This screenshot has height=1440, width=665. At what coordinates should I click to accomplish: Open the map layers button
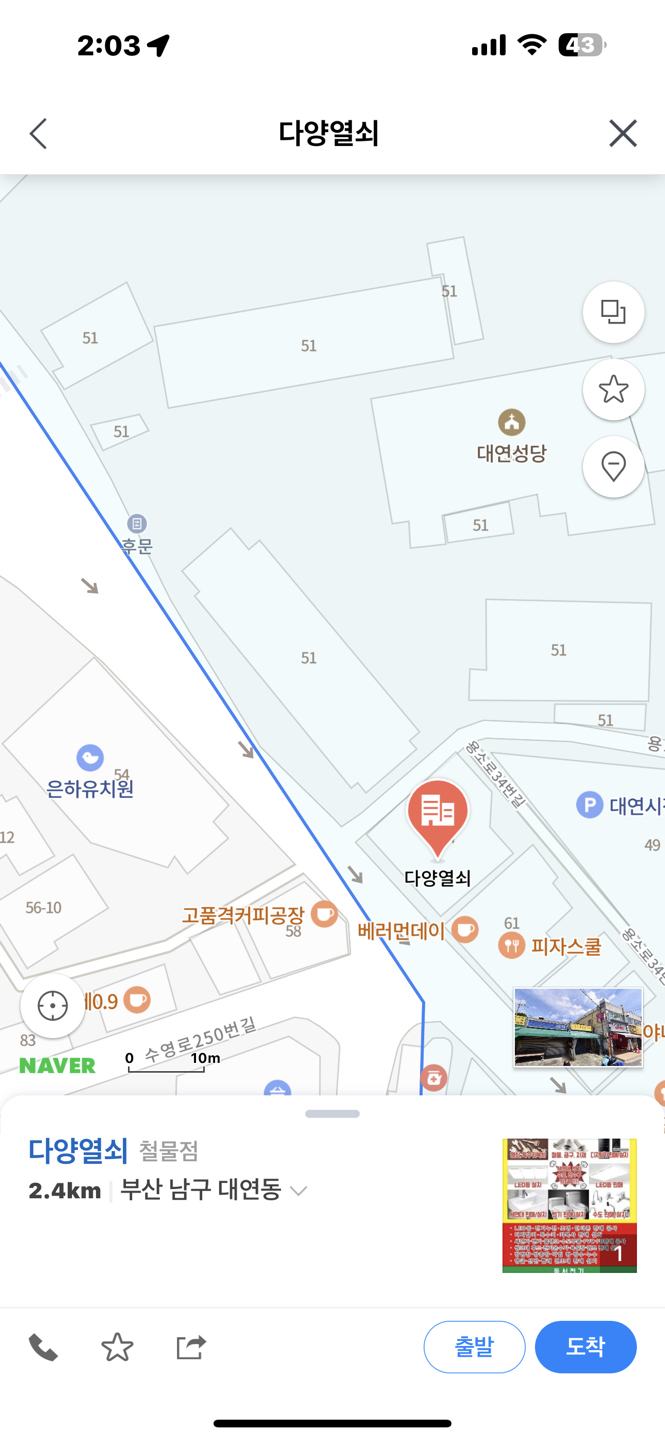[x=613, y=312]
